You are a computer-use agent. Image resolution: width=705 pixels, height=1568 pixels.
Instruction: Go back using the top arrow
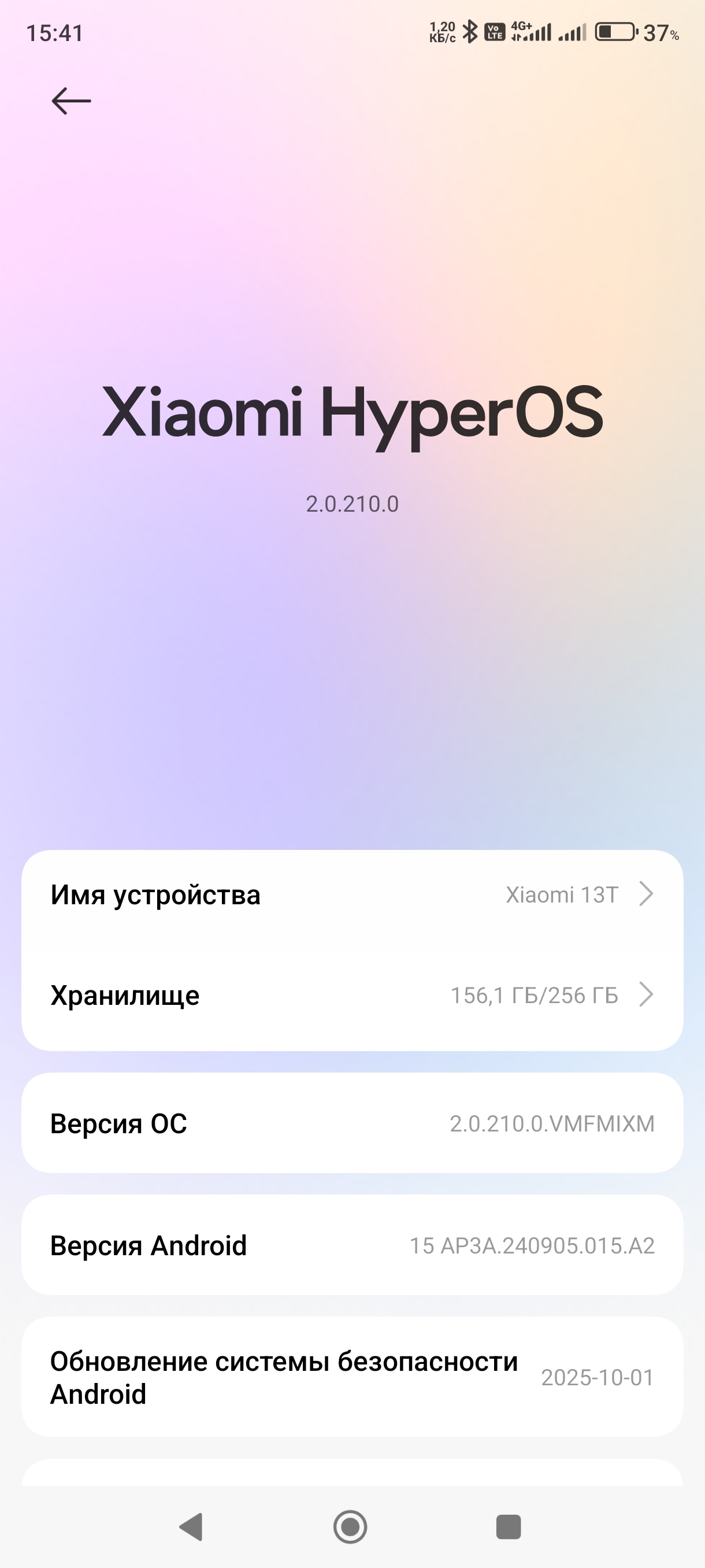coord(71,101)
